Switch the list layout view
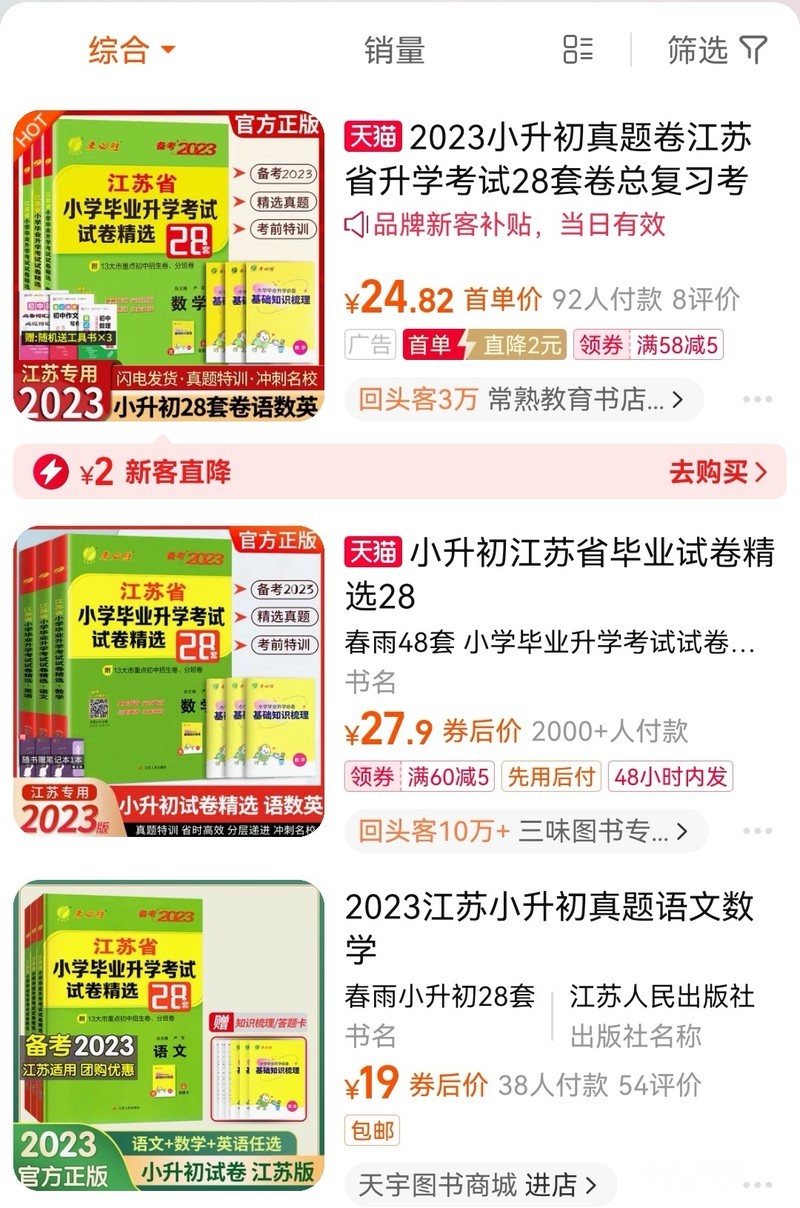Screen dimensions: 800x1208 pyautogui.click(x=578, y=49)
